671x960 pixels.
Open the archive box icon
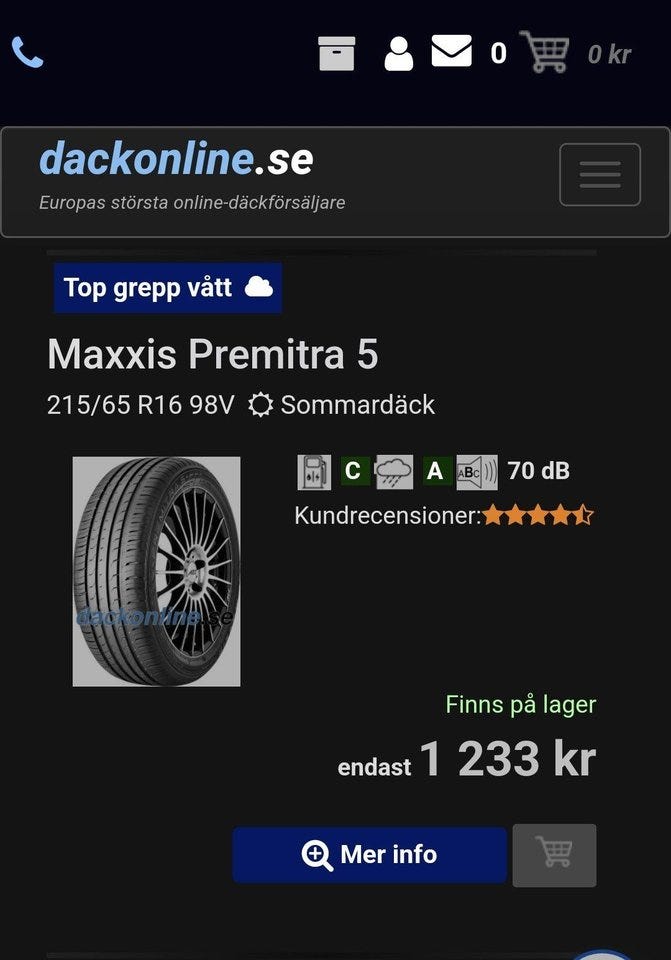(337, 53)
